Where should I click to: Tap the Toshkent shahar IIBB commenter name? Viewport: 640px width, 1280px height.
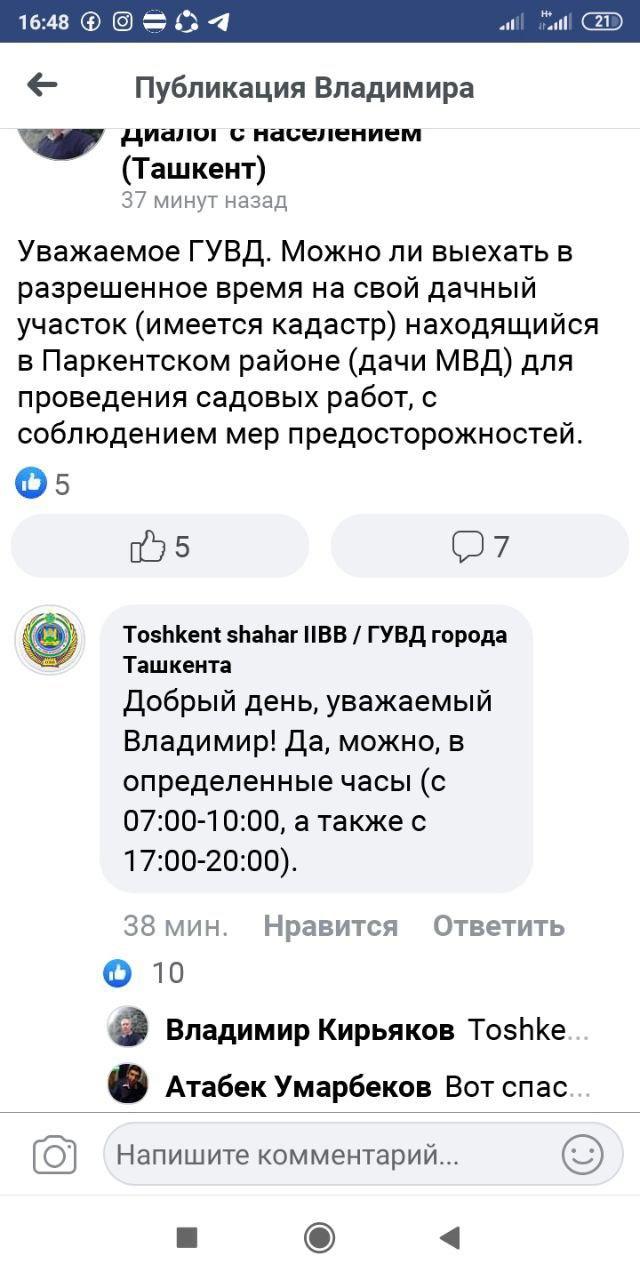tap(314, 649)
